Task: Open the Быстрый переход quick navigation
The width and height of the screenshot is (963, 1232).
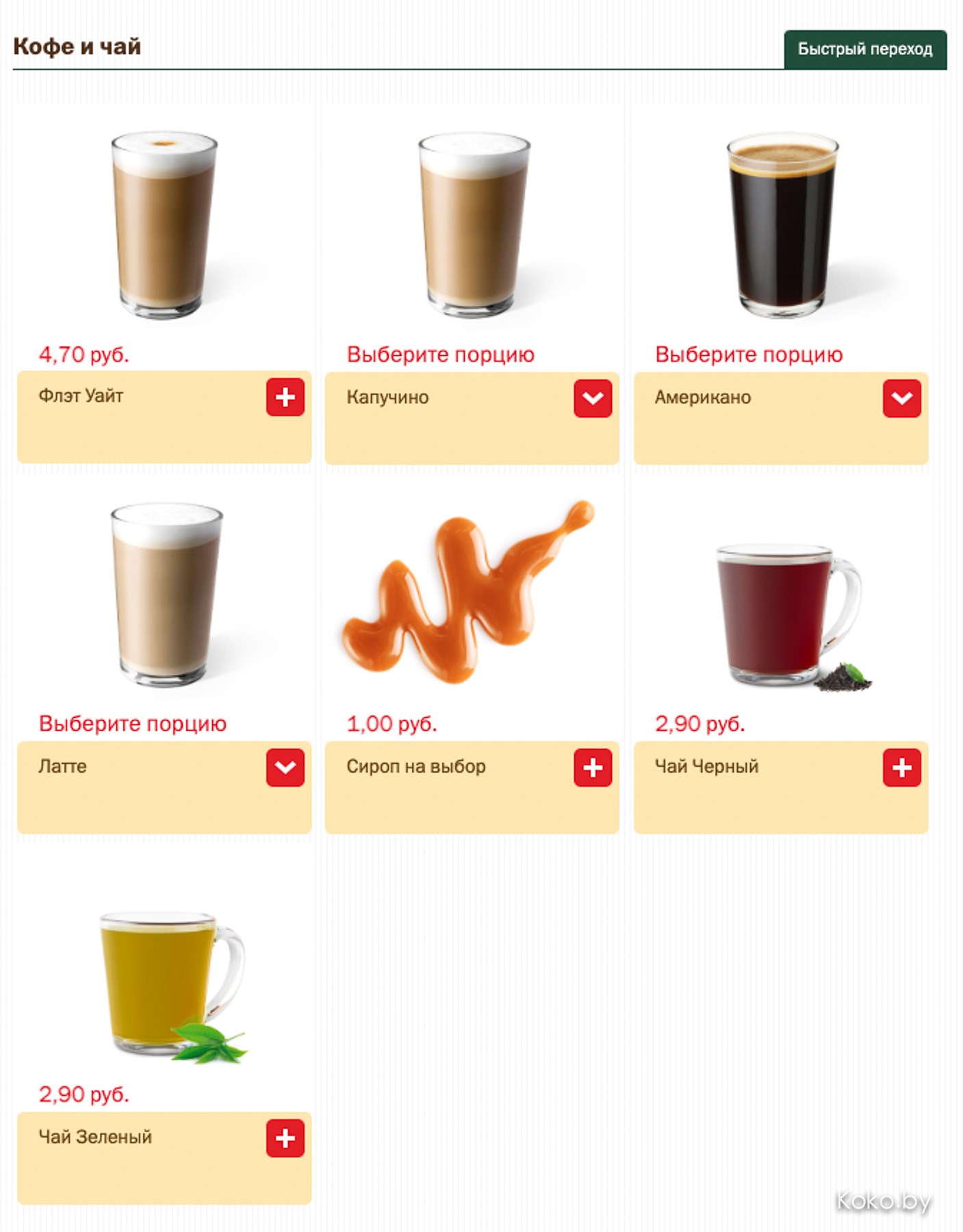Action: (864, 49)
